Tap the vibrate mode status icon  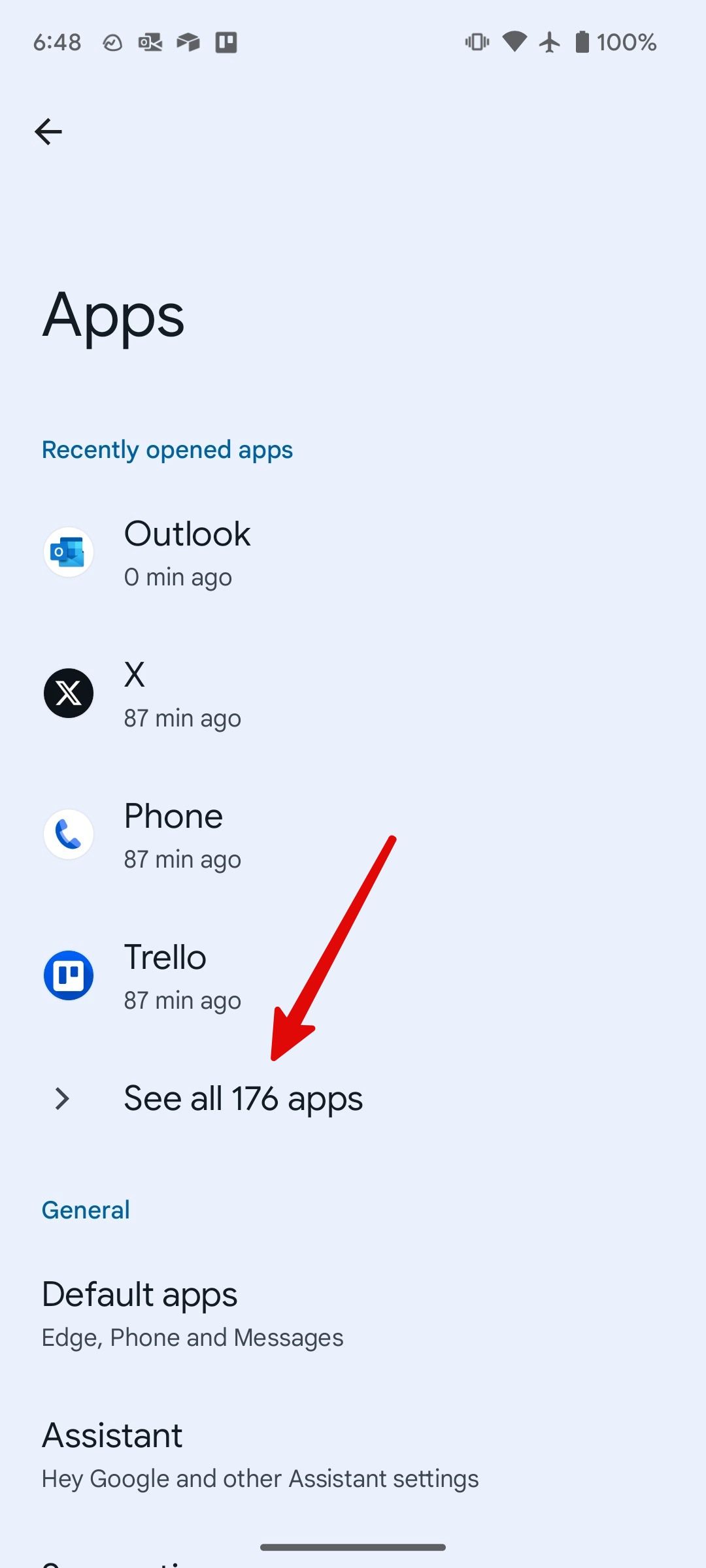pyautogui.click(x=477, y=42)
